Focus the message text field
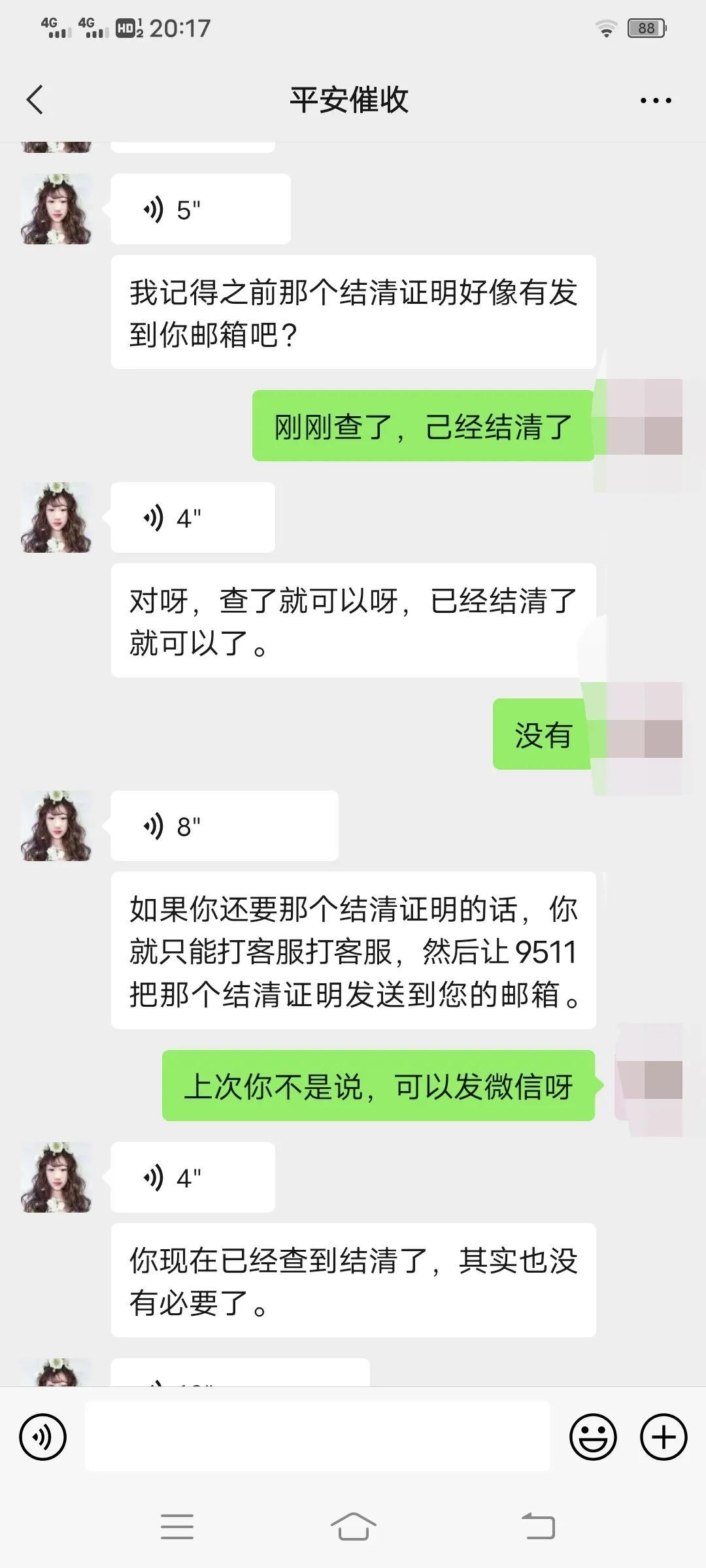 (x=317, y=1437)
